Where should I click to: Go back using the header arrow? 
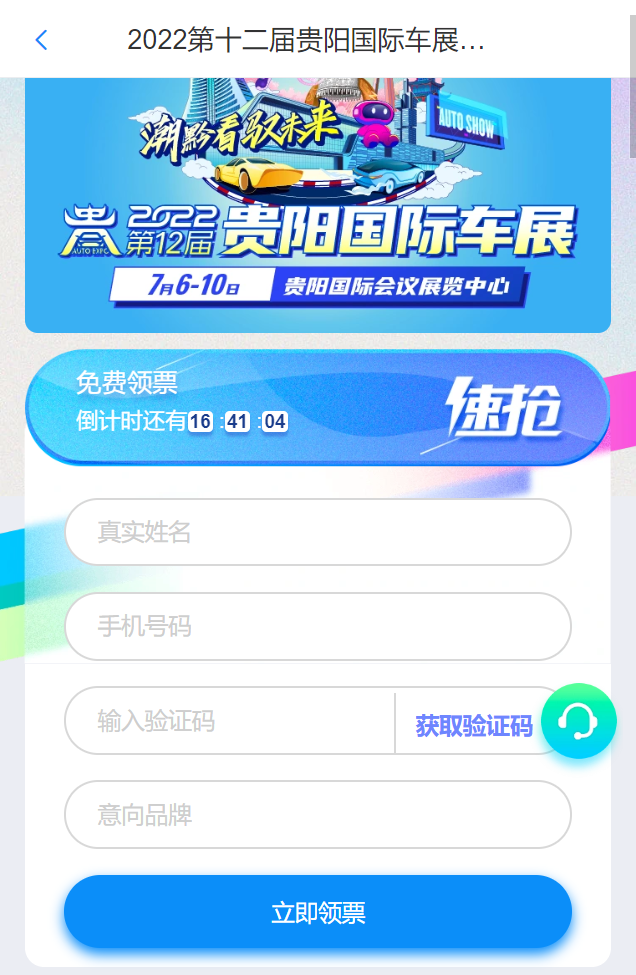41,40
